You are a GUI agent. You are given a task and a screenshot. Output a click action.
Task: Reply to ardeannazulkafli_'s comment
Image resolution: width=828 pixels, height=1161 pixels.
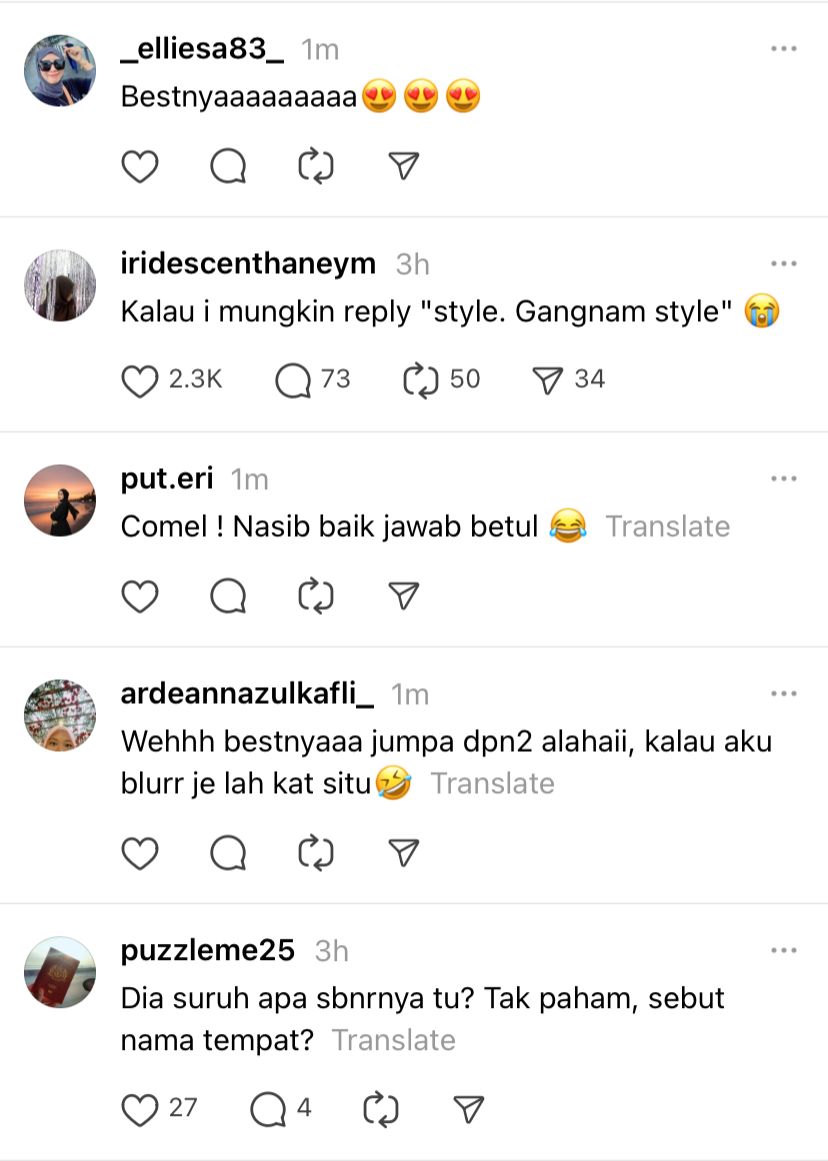[228, 853]
